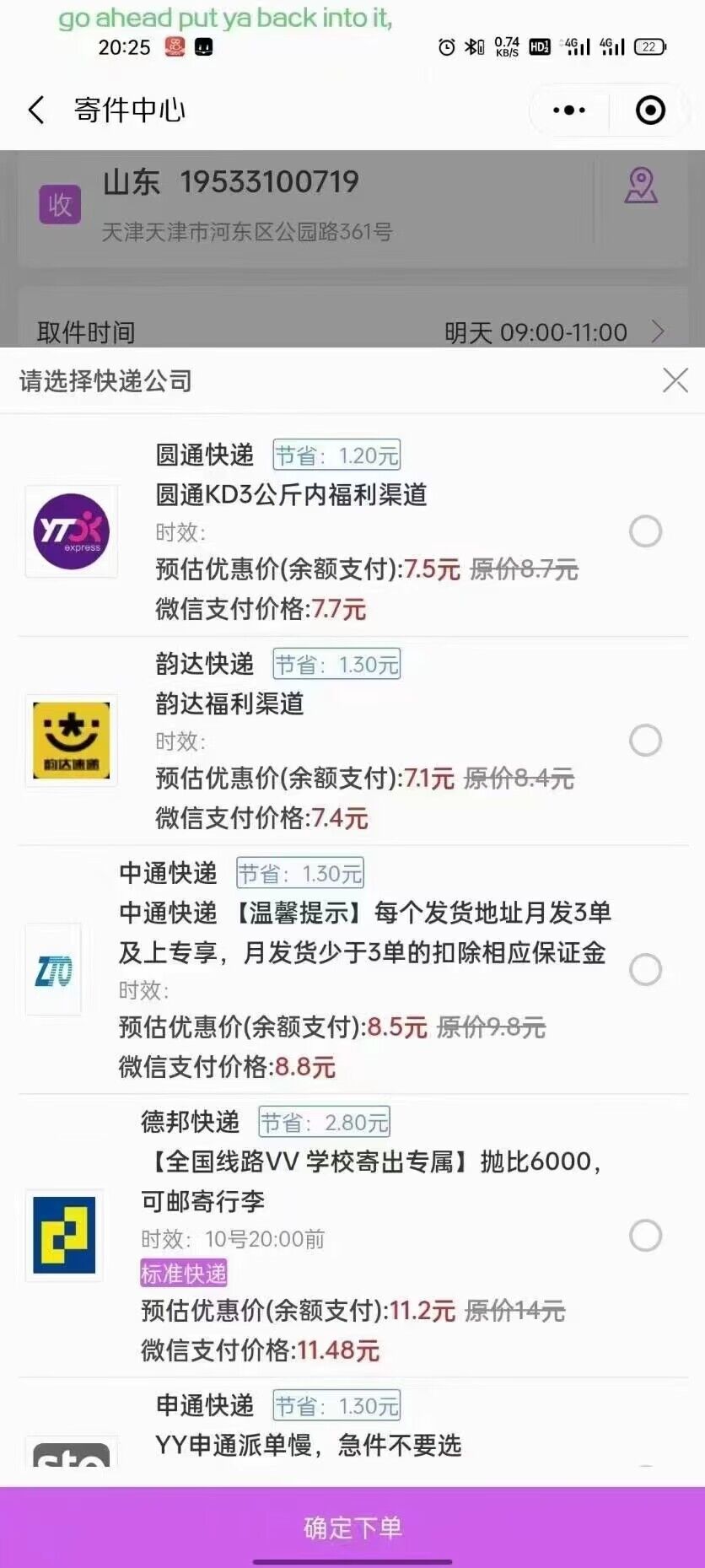Open the mini program three-dot menu
Viewport: 705px width, 1568px height.
(569, 110)
